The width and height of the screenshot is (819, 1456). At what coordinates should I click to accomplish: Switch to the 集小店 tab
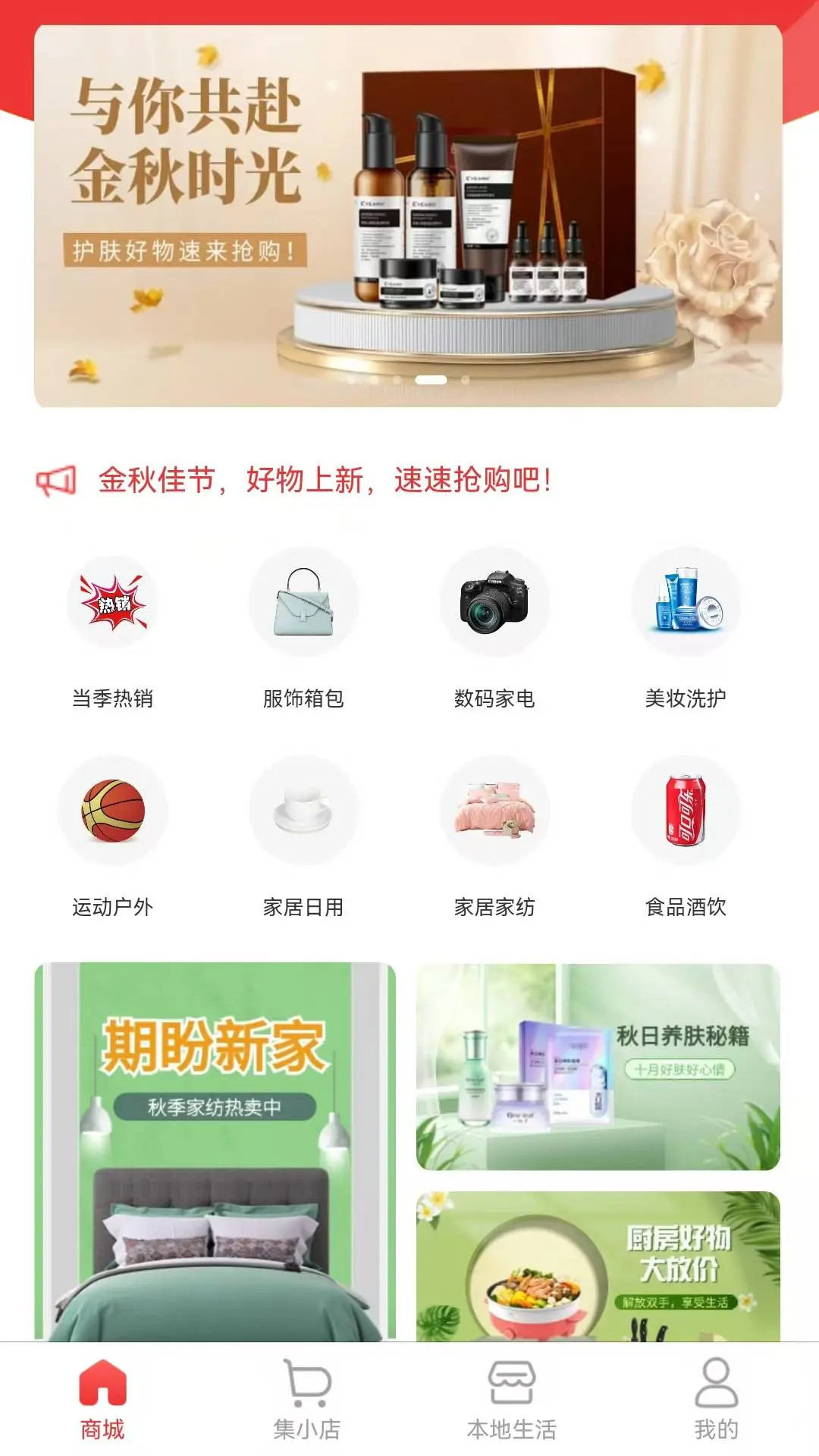[x=307, y=1399]
